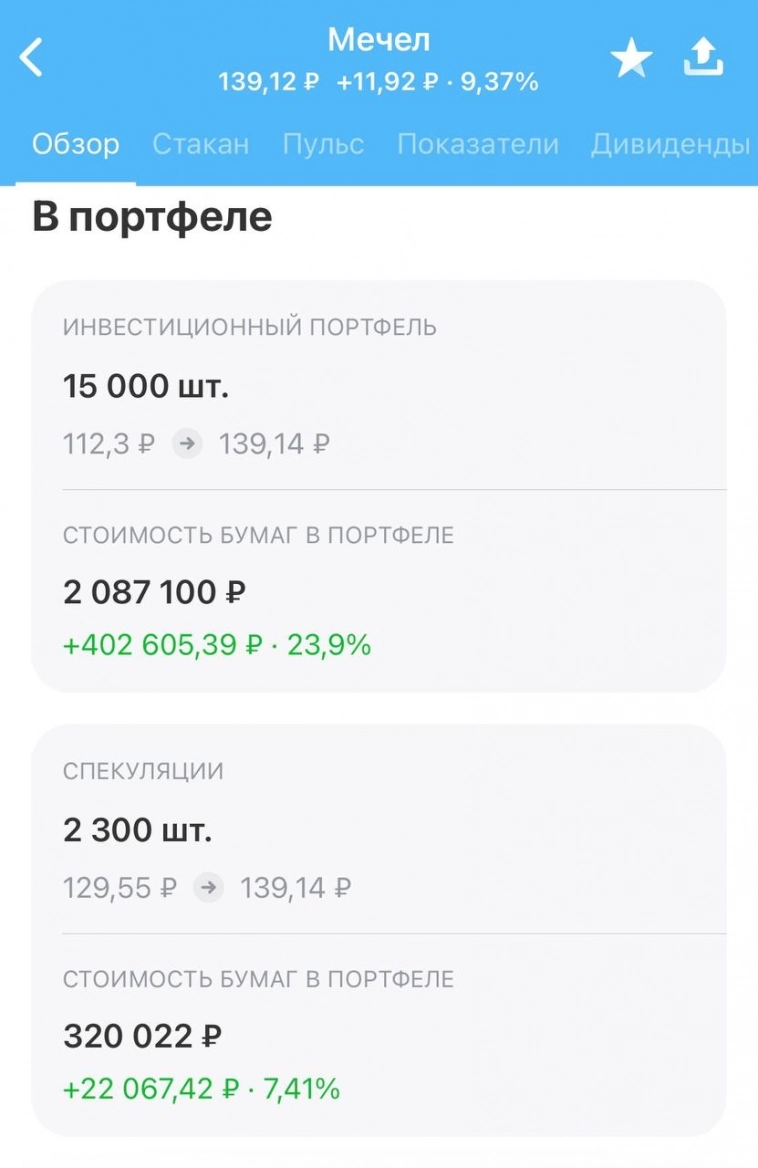Open the Пульс tab
This screenshot has height=1168, width=758.
[x=323, y=144]
